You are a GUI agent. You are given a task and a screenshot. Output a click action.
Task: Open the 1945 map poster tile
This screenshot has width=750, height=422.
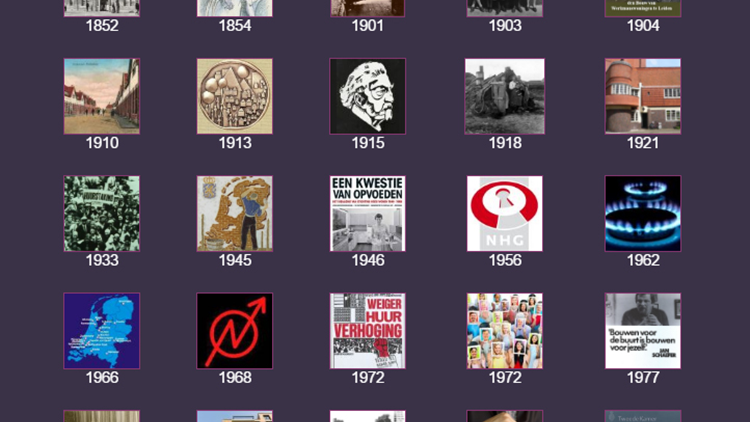pyautogui.click(x=235, y=213)
